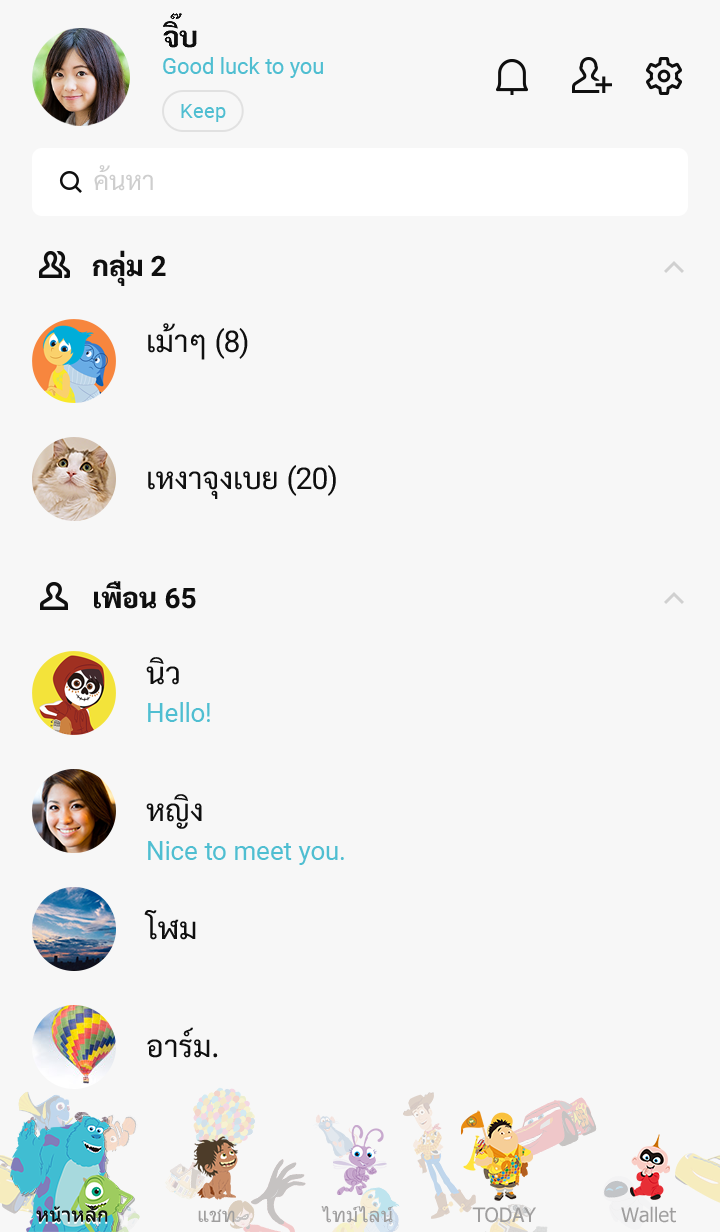720x1232 pixels.
Task: Open the notifications bell
Action: pyautogui.click(x=512, y=77)
